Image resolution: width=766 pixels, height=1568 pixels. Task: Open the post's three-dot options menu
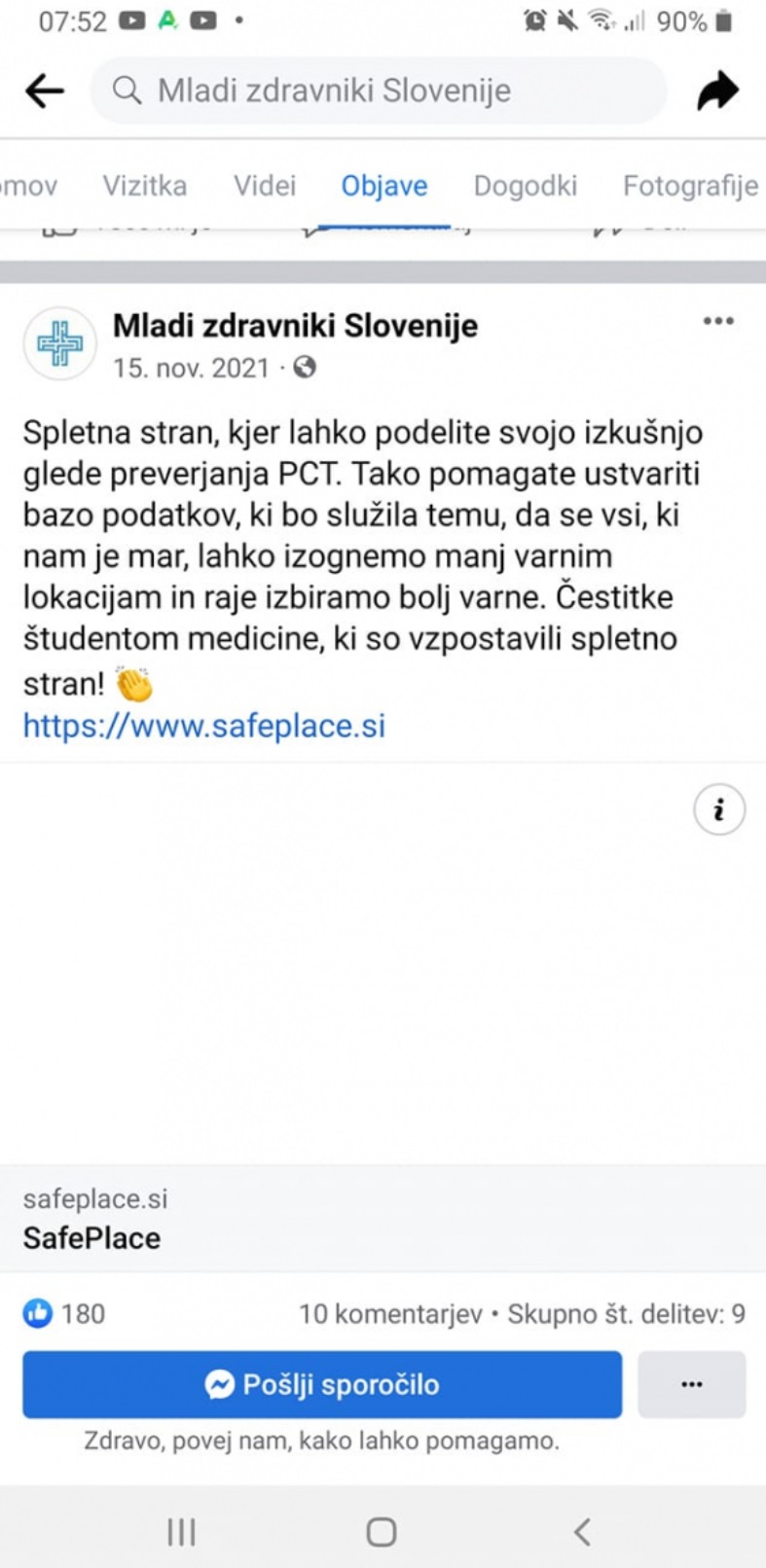pos(718,322)
